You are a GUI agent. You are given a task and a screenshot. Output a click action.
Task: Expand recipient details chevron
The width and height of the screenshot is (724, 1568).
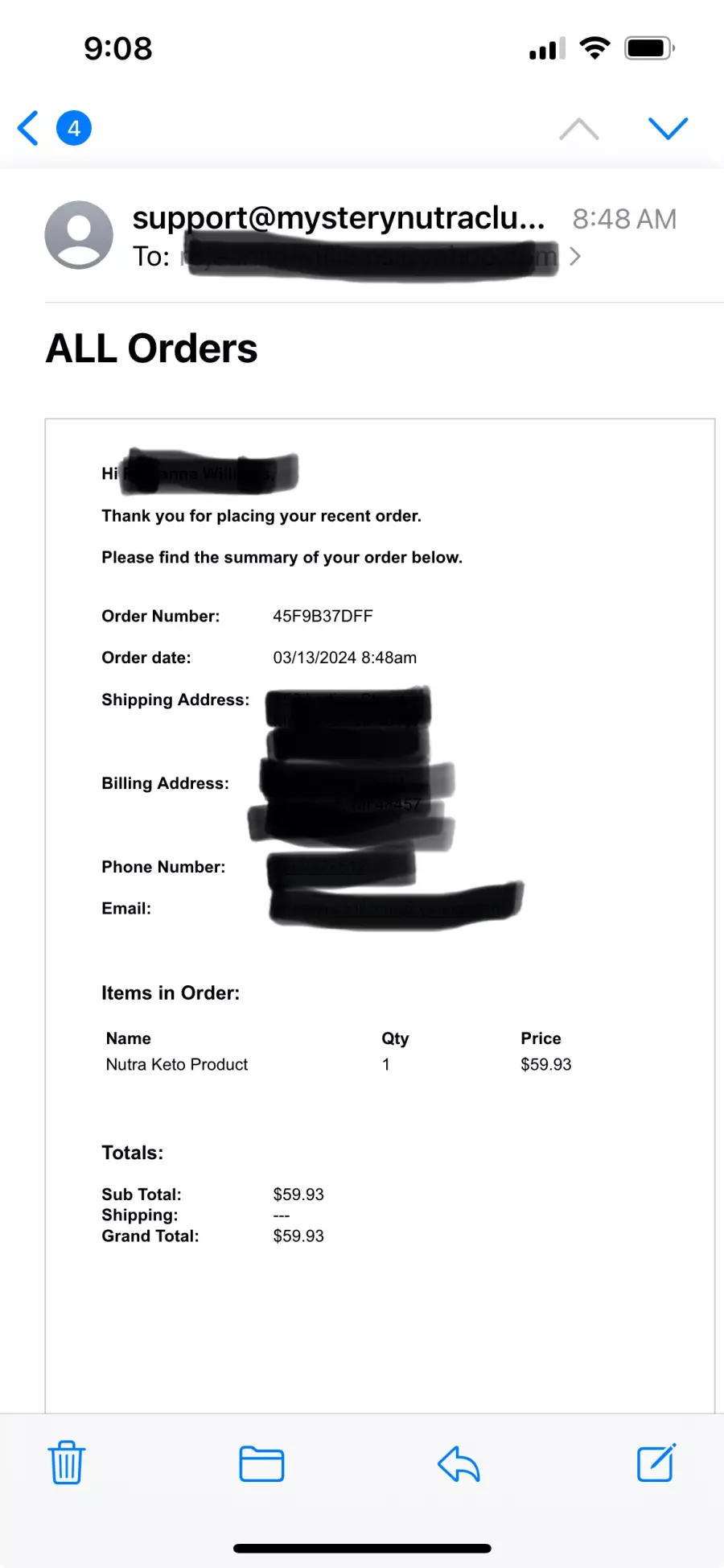tap(574, 257)
